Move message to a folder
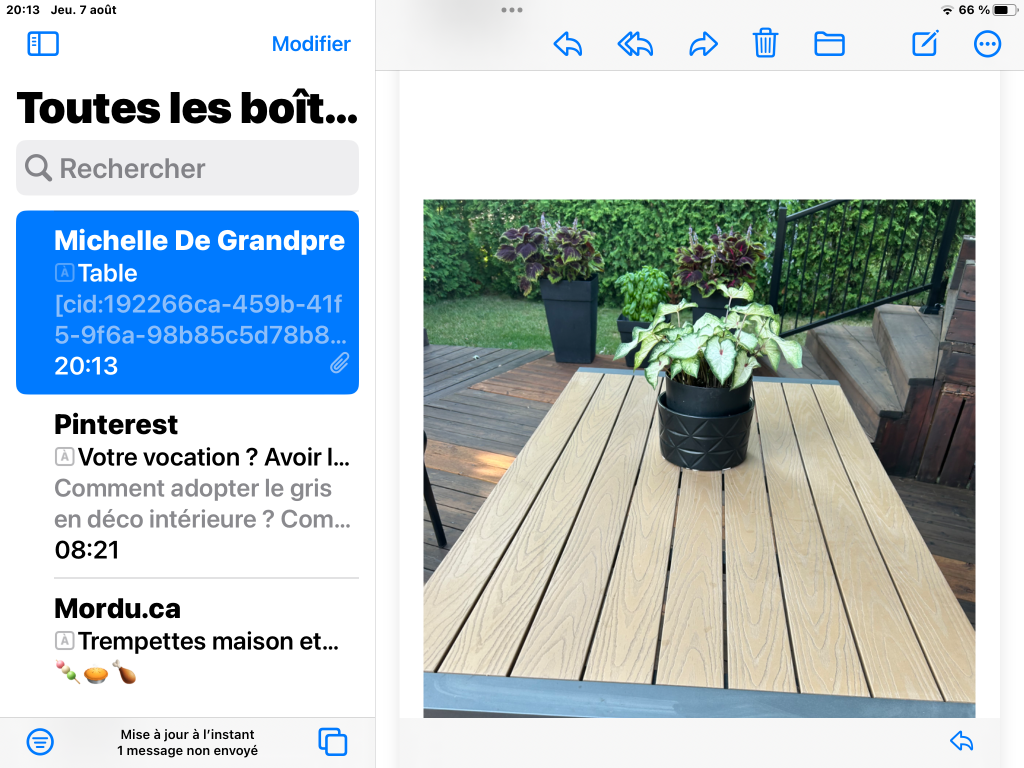 tap(829, 44)
